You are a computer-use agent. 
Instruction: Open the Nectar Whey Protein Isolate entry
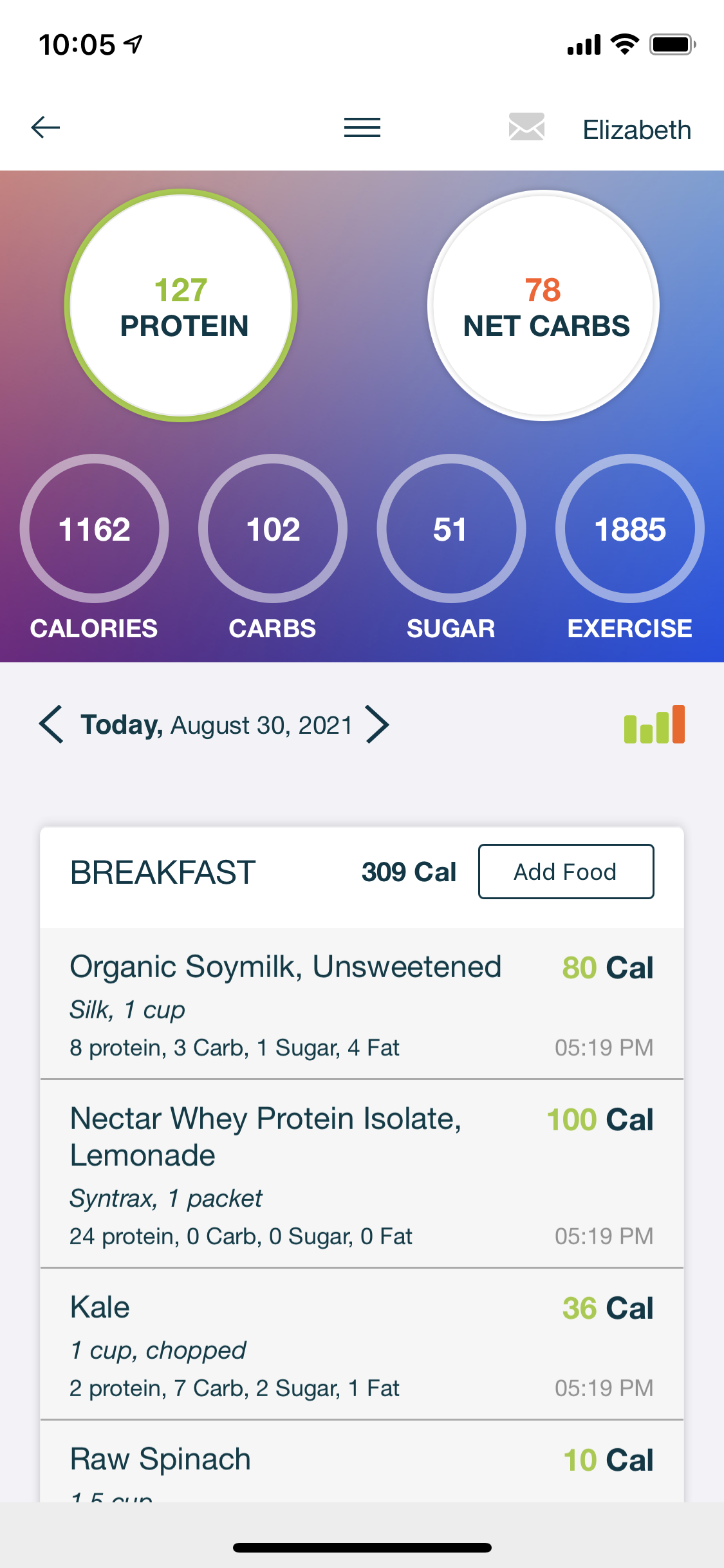(362, 1174)
